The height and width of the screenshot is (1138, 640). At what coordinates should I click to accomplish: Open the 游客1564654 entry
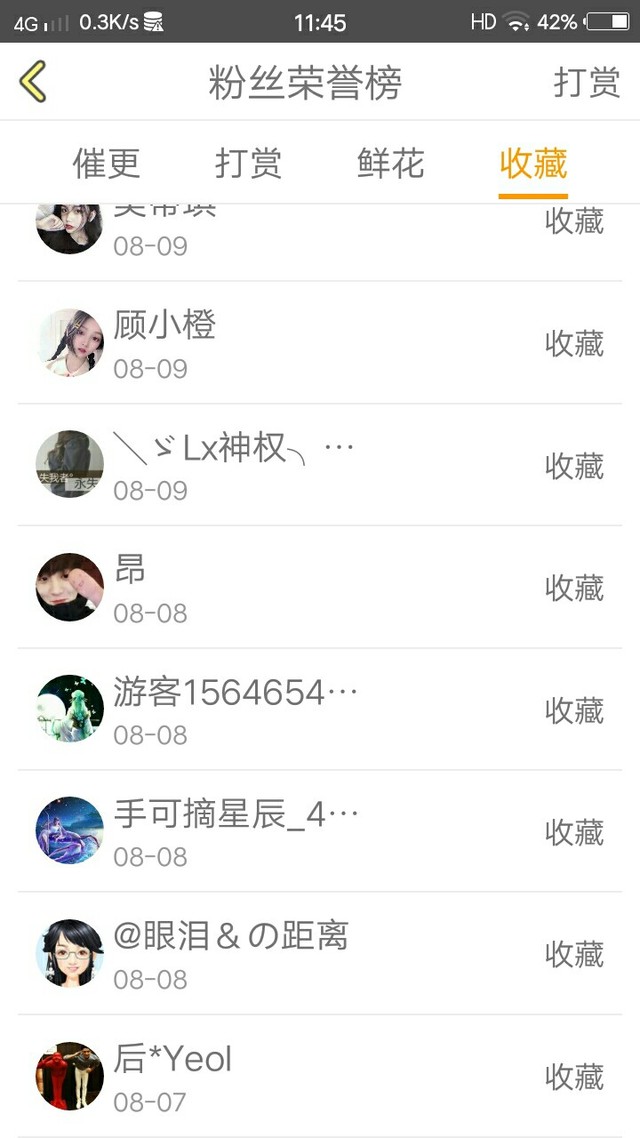(320, 709)
